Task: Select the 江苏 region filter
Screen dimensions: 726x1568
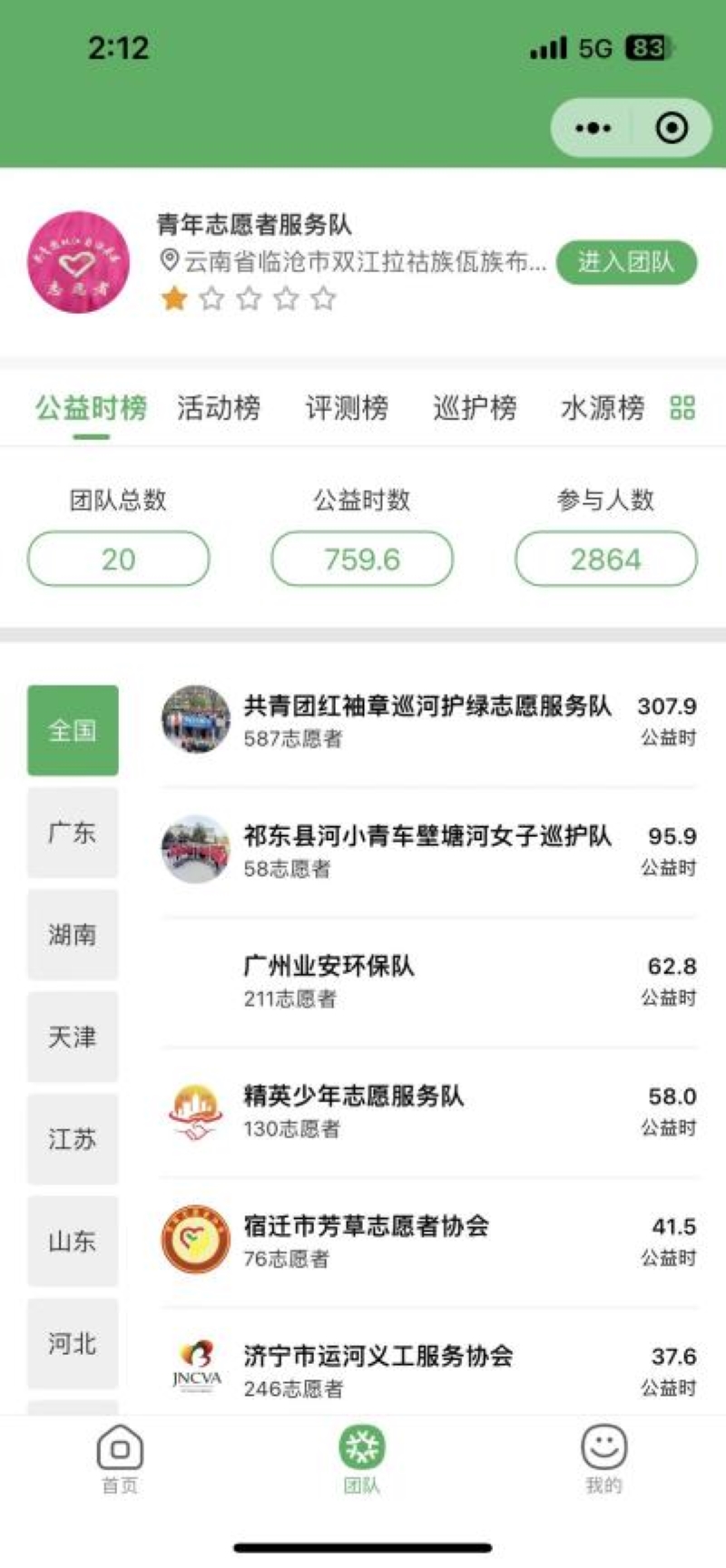Action: pos(73,1139)
